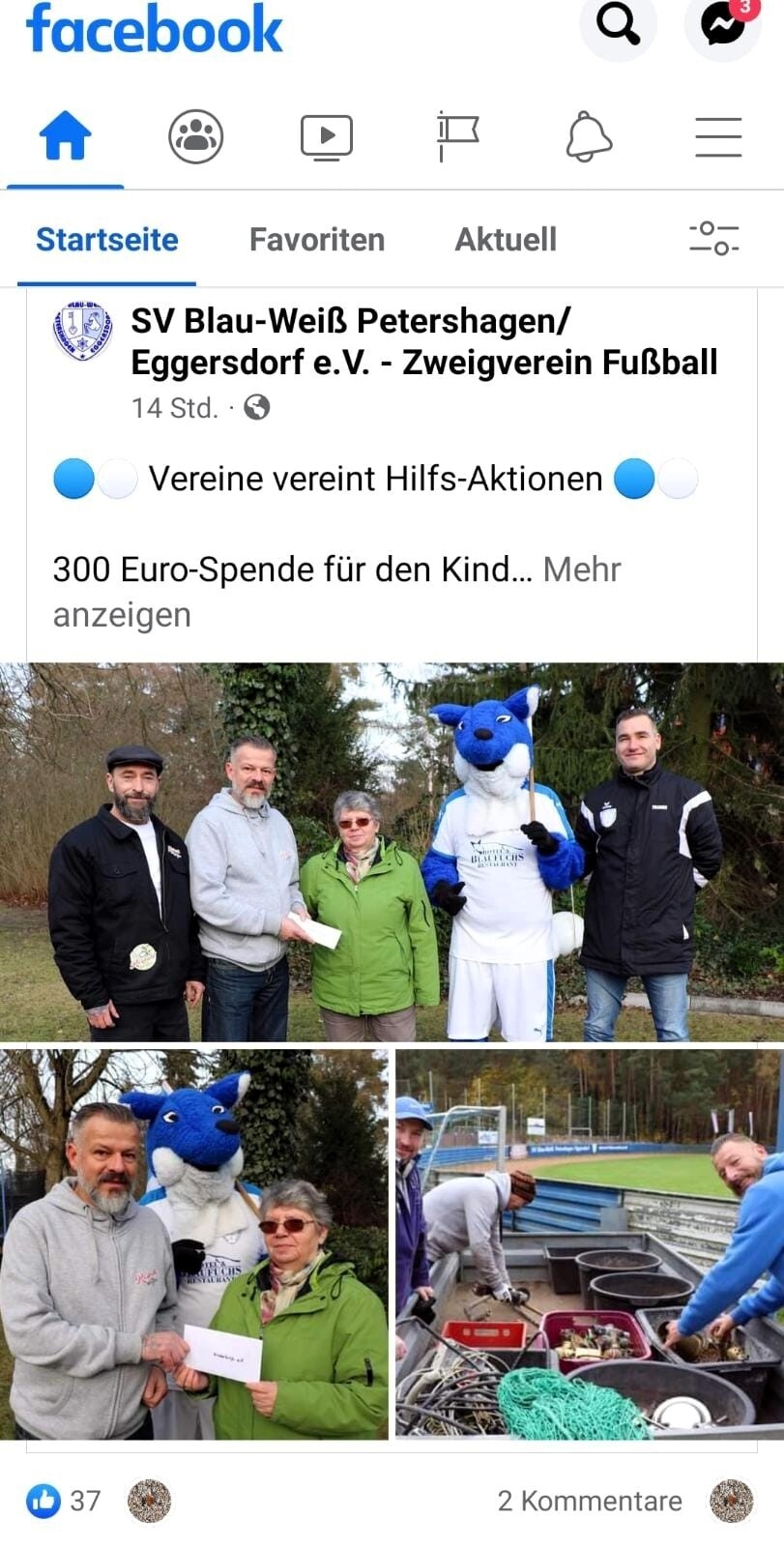View photo of envelope handover with mascot
The image size is (784, 1547).
(x=193, y=1244)
